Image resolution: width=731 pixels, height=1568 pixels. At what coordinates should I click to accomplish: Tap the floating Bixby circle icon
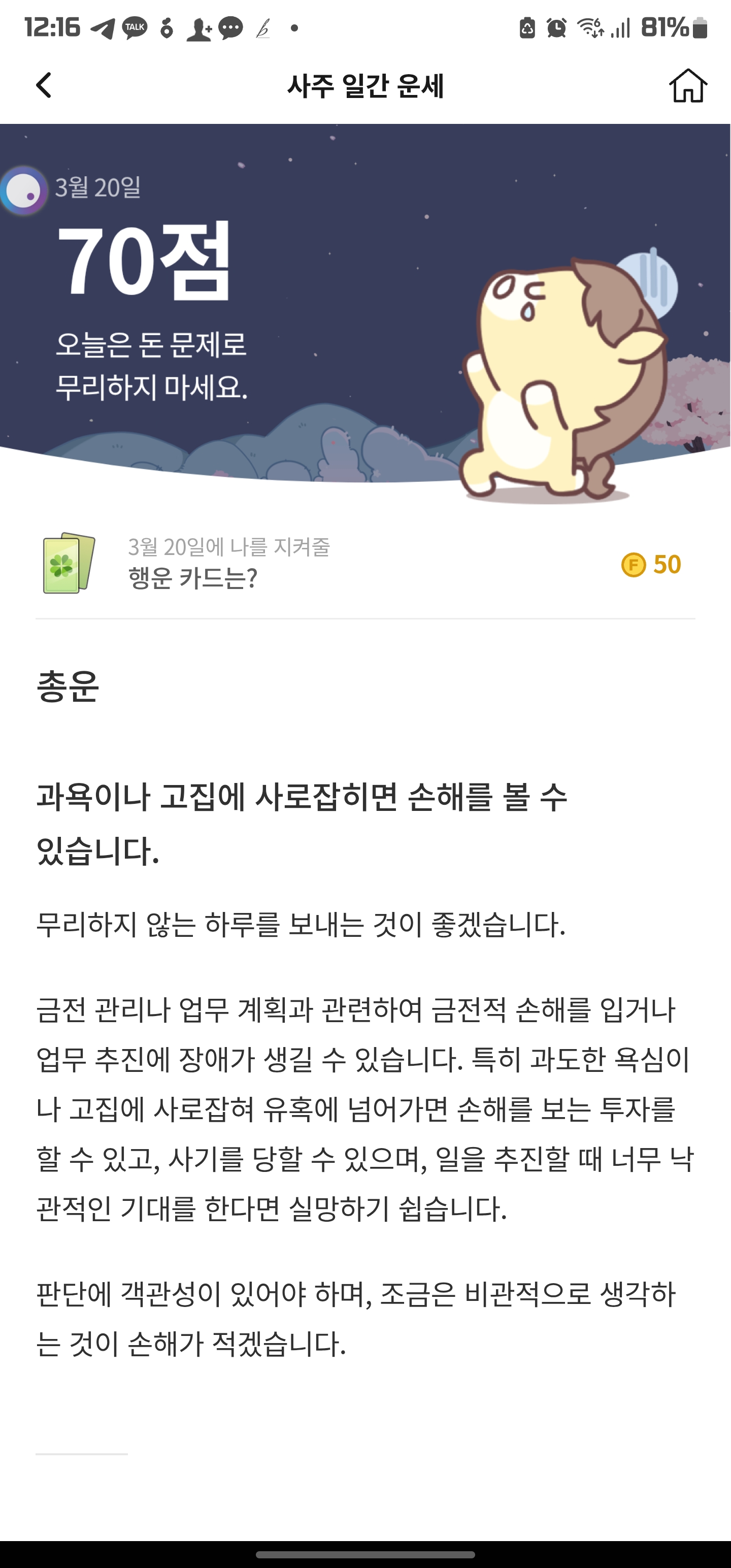(x=23, y=190)
